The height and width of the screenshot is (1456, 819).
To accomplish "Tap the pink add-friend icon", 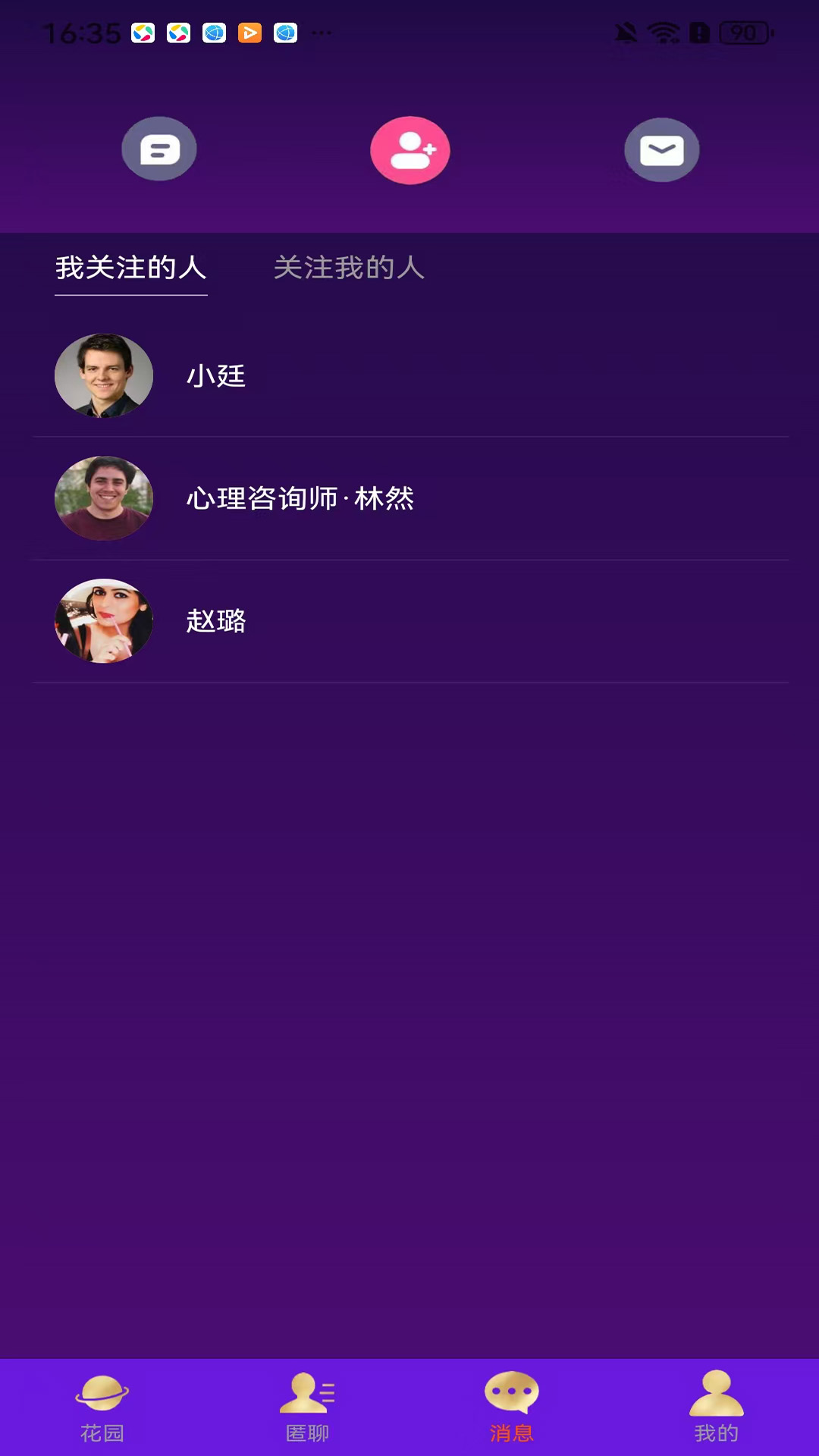I will pyautogui.click(x=409, y=149).
